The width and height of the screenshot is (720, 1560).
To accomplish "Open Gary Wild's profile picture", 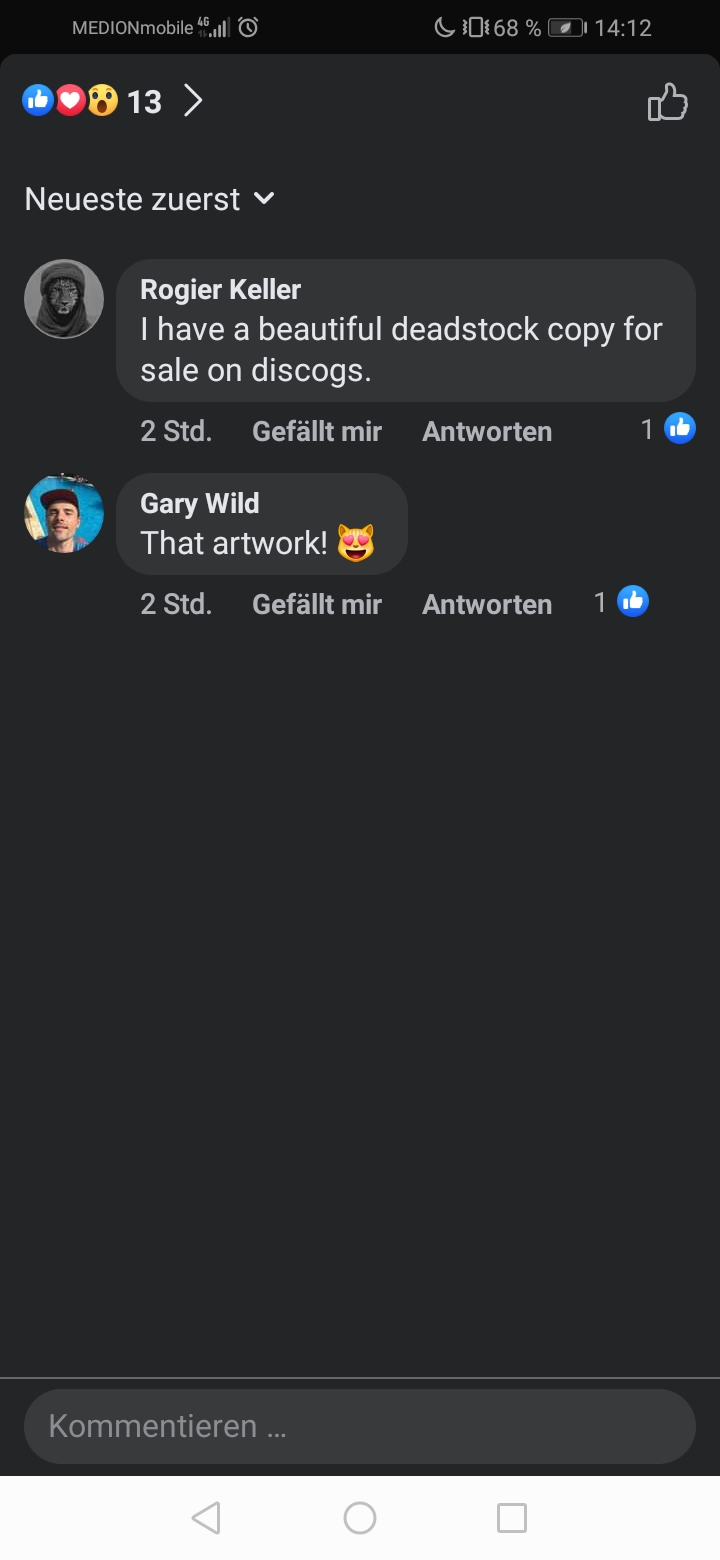I will 64,513.
